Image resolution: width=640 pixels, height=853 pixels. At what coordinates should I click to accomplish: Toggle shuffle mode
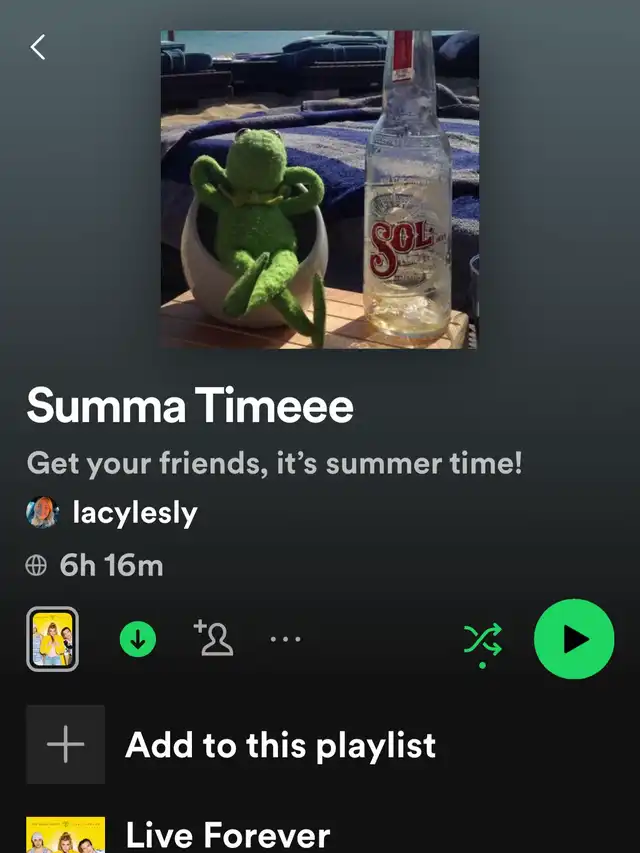coord(481,640)
